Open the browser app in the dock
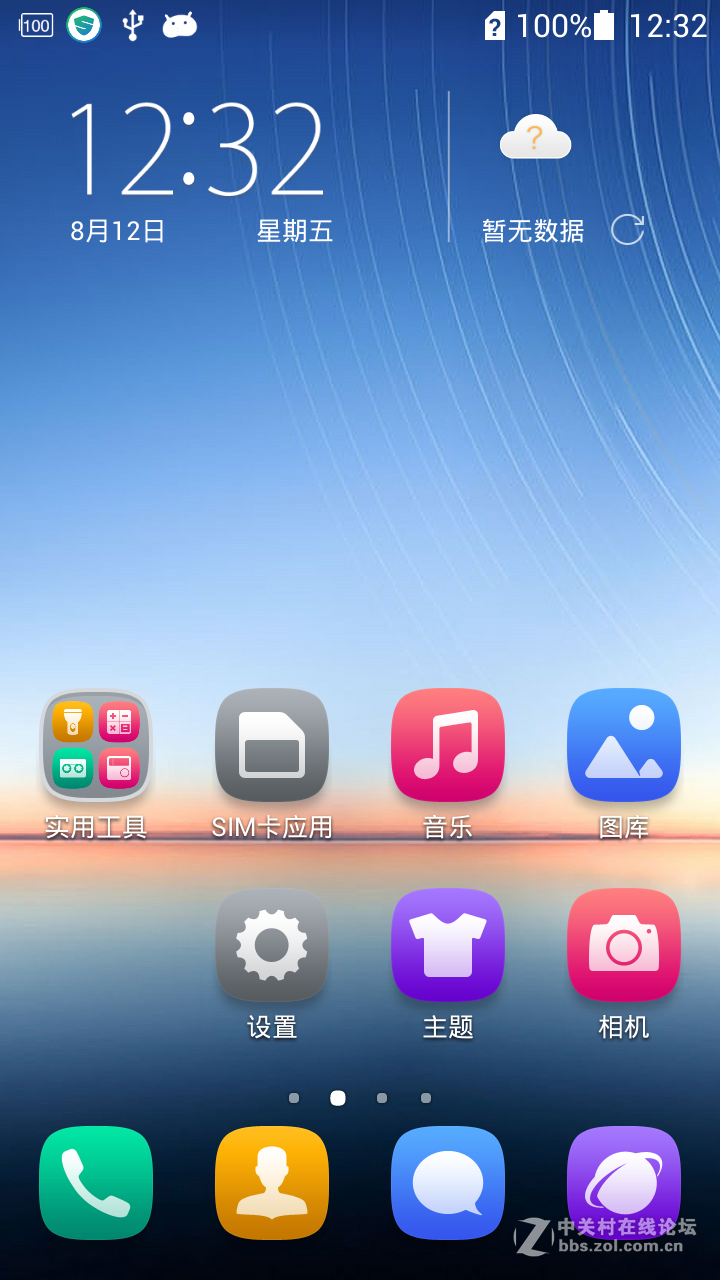 coord(624,1183)
